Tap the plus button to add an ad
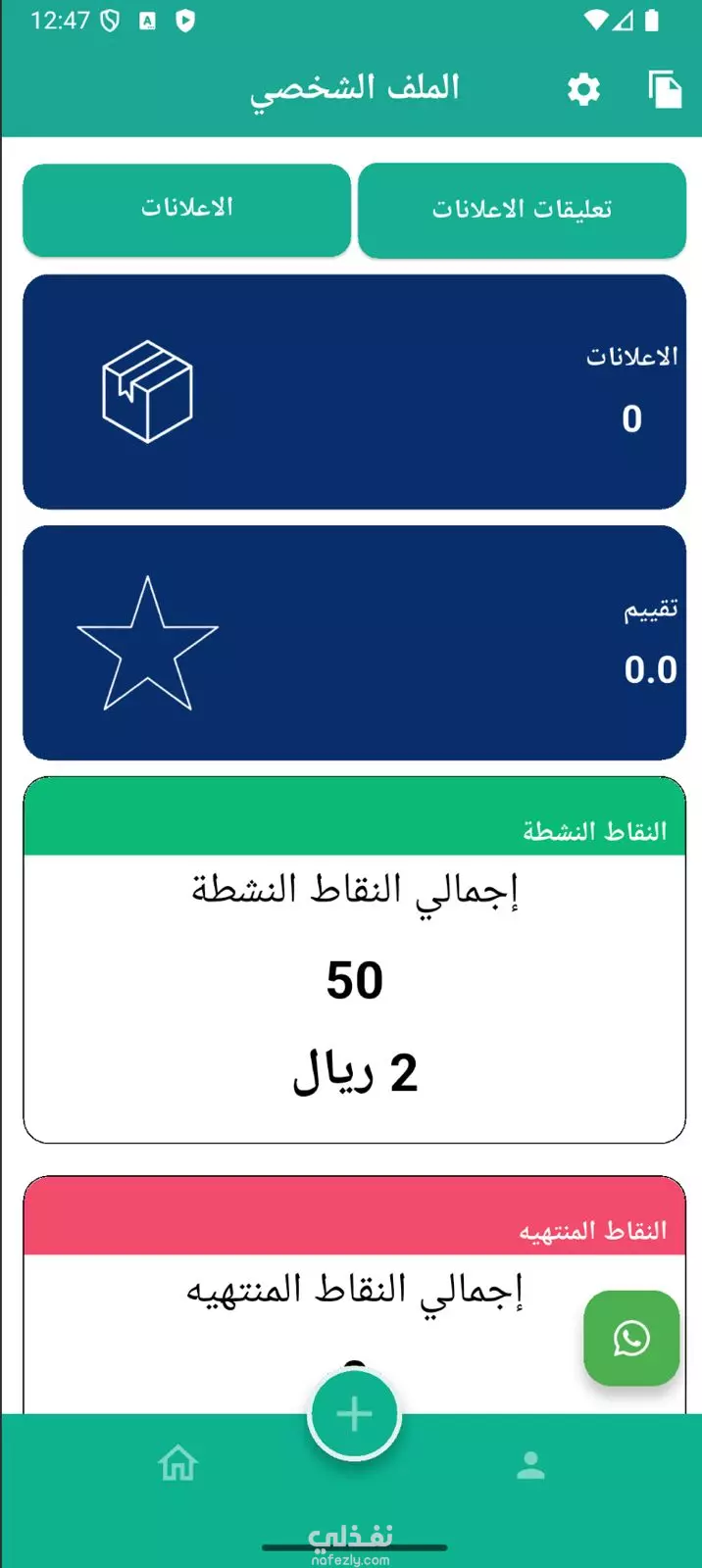 (x=354, y=1414)
